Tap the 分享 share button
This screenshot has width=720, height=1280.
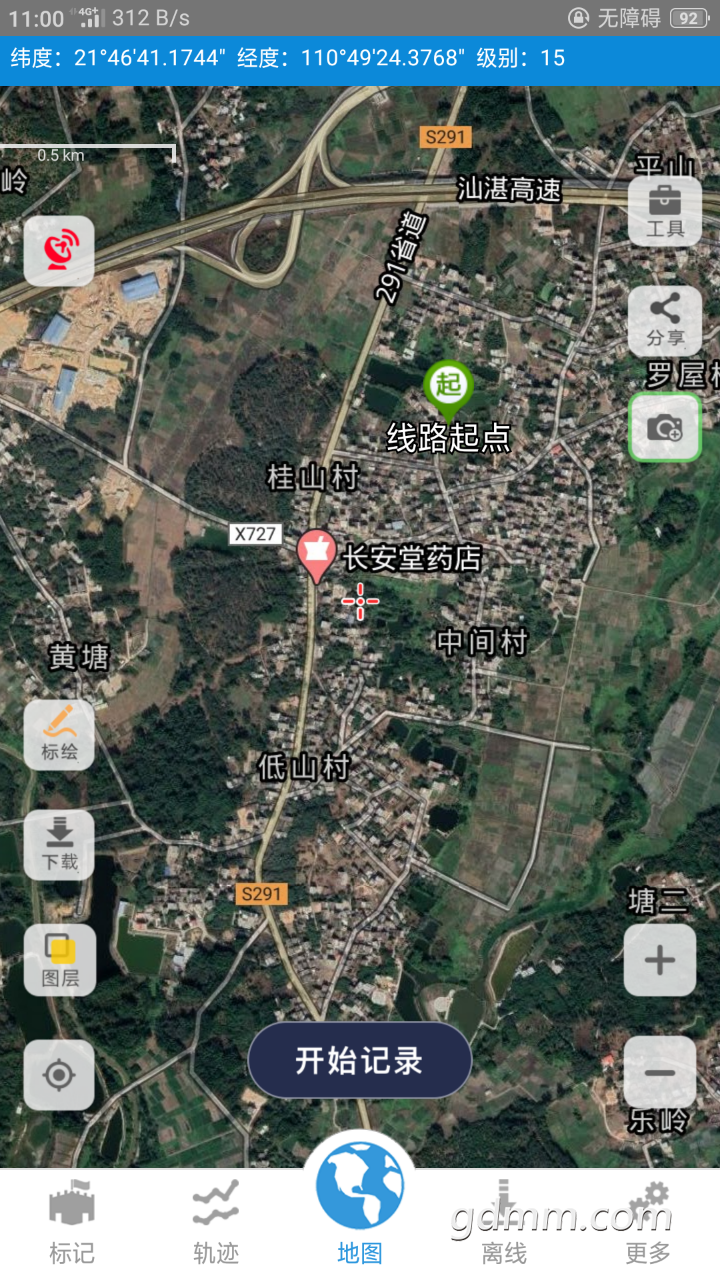point(665,321)
